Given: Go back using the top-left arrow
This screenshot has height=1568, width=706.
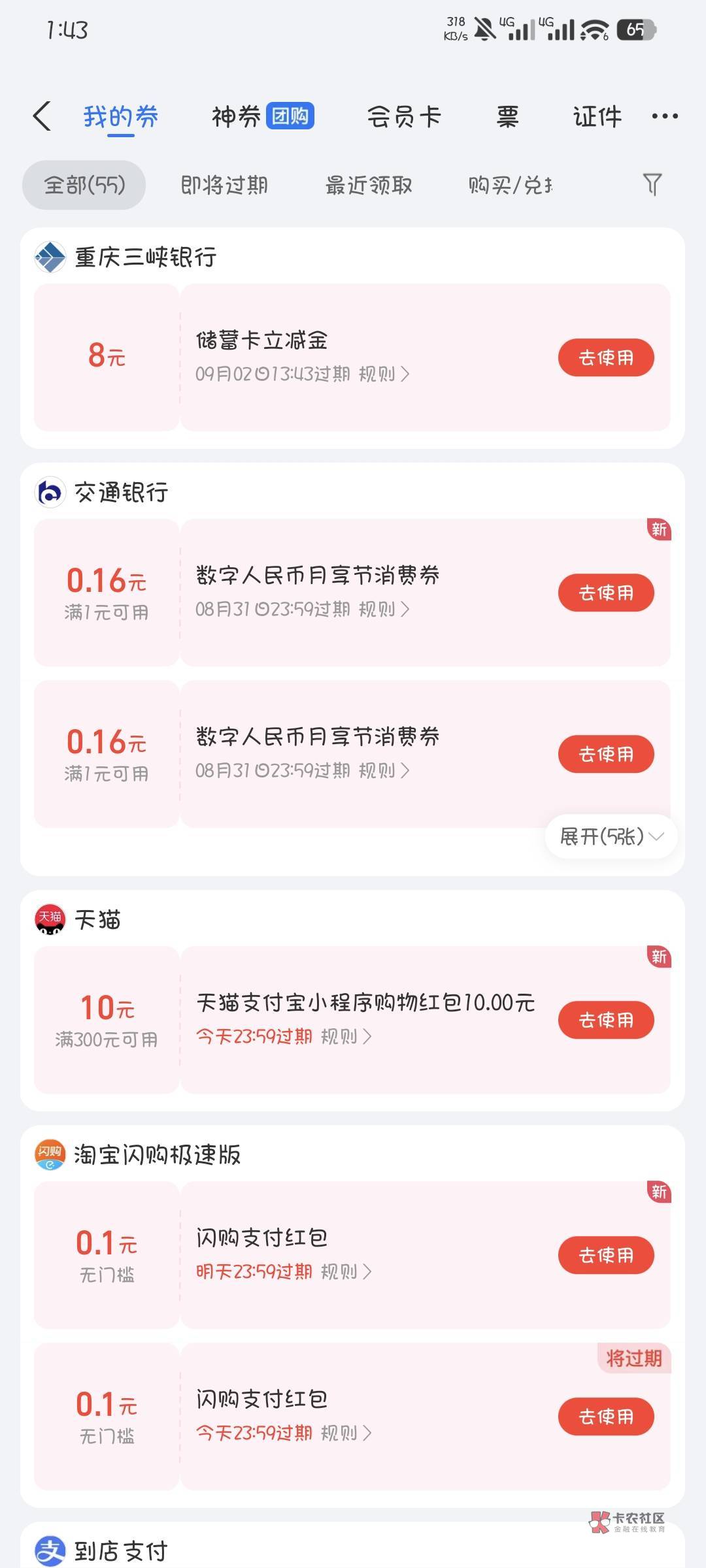Looking at the screenshot, I should pyautogui.click(x=42, y=116).
